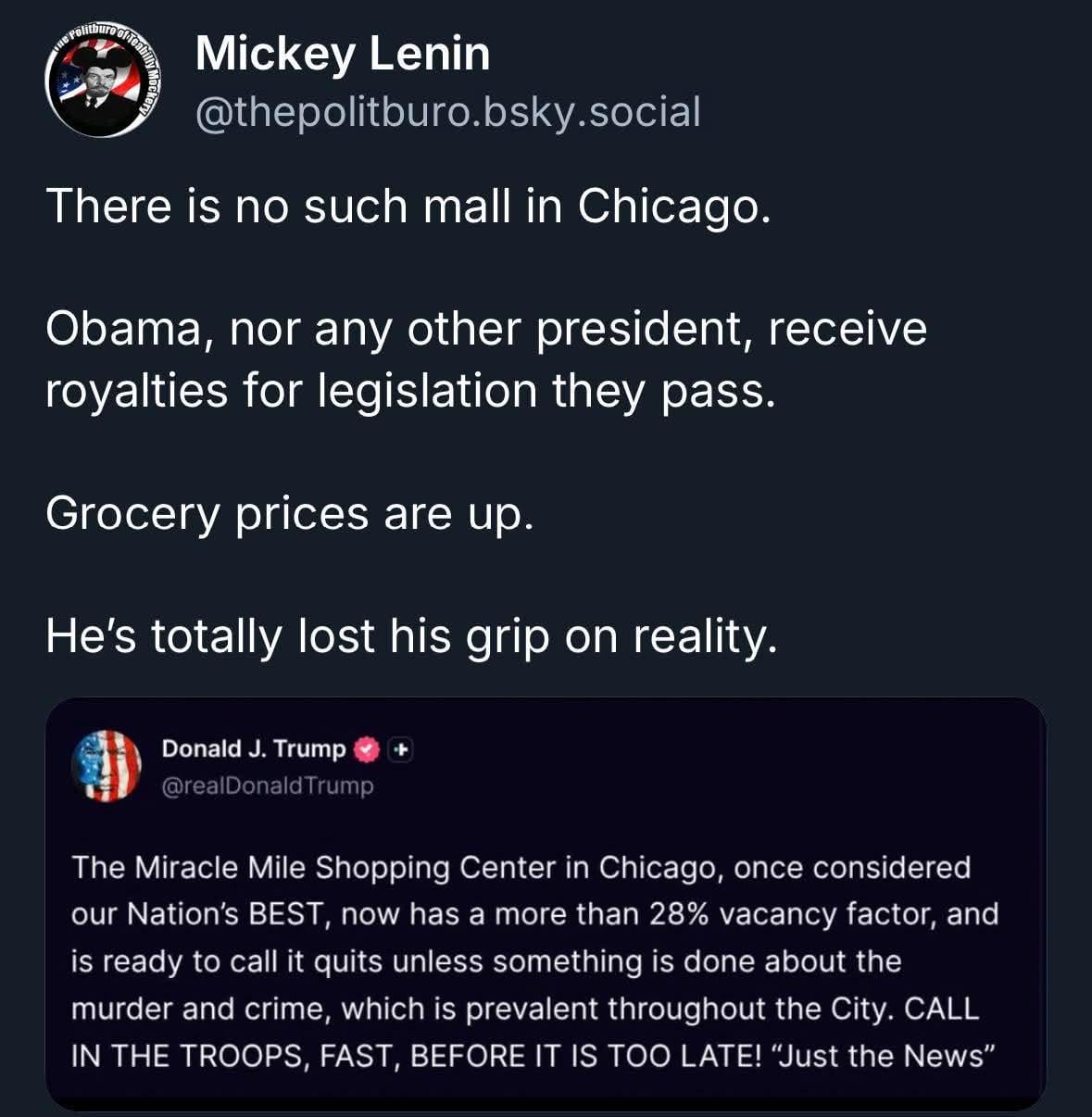Tap the @thepolitburo.bsky.social handle

click(x=447, y=112)
